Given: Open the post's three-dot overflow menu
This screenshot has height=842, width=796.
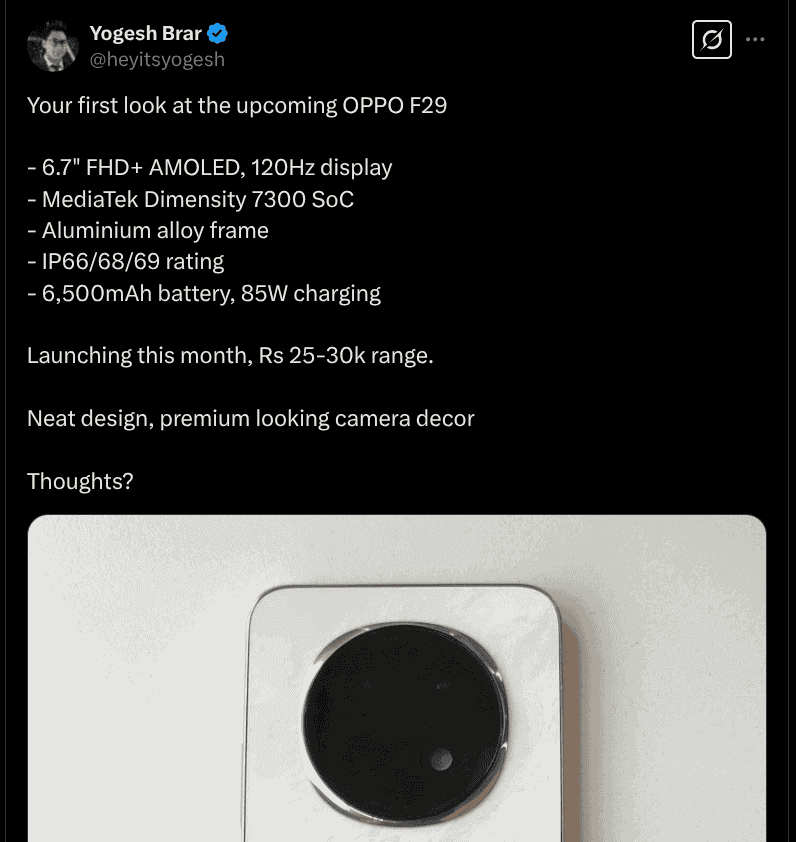Looking at the screenshot, I should (756, 40).
